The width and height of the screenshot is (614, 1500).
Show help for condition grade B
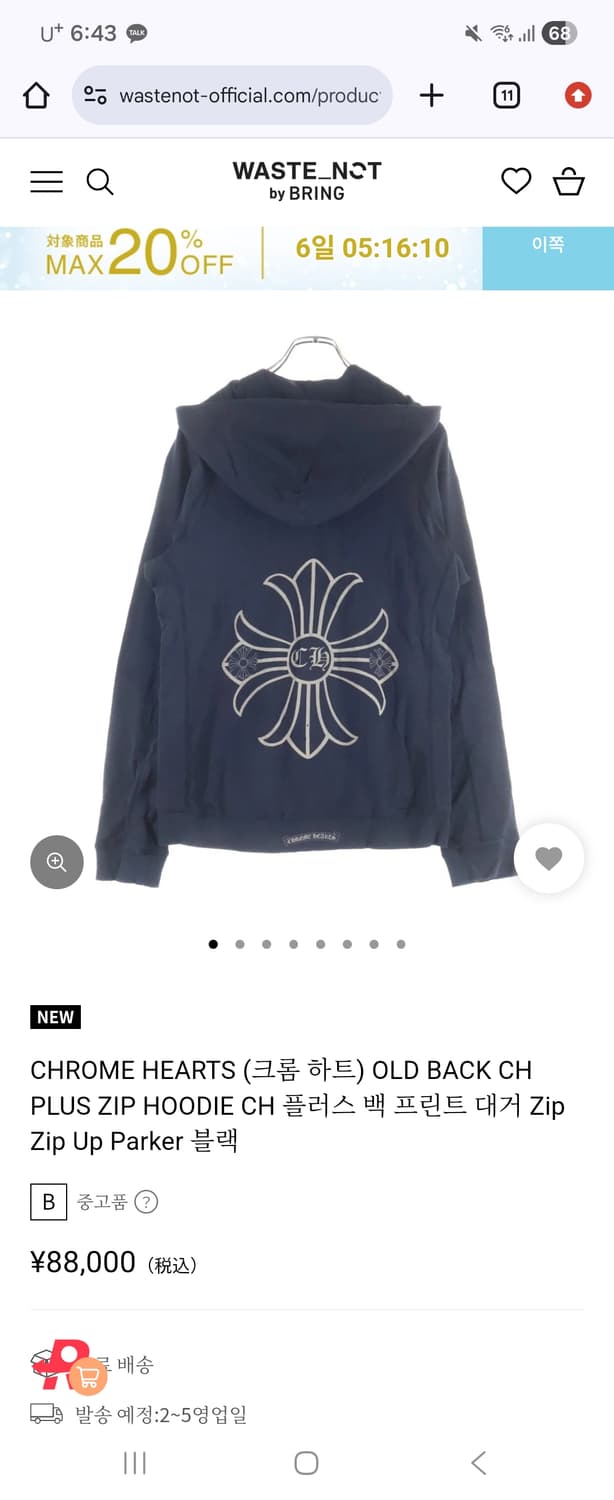point(146,1202)
